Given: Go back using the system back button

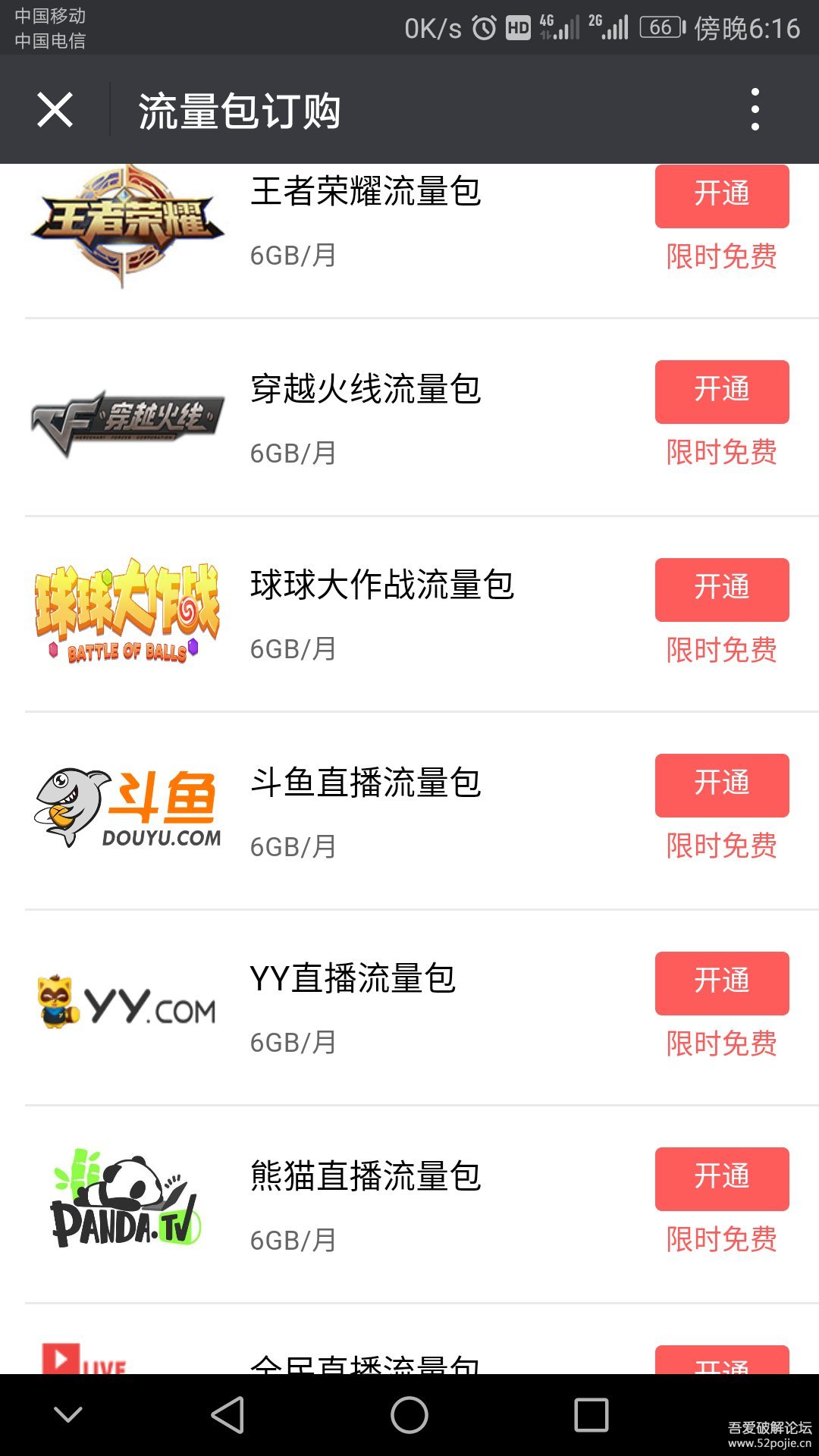Looking at the screenshot, I should (x=227, y=1415).
